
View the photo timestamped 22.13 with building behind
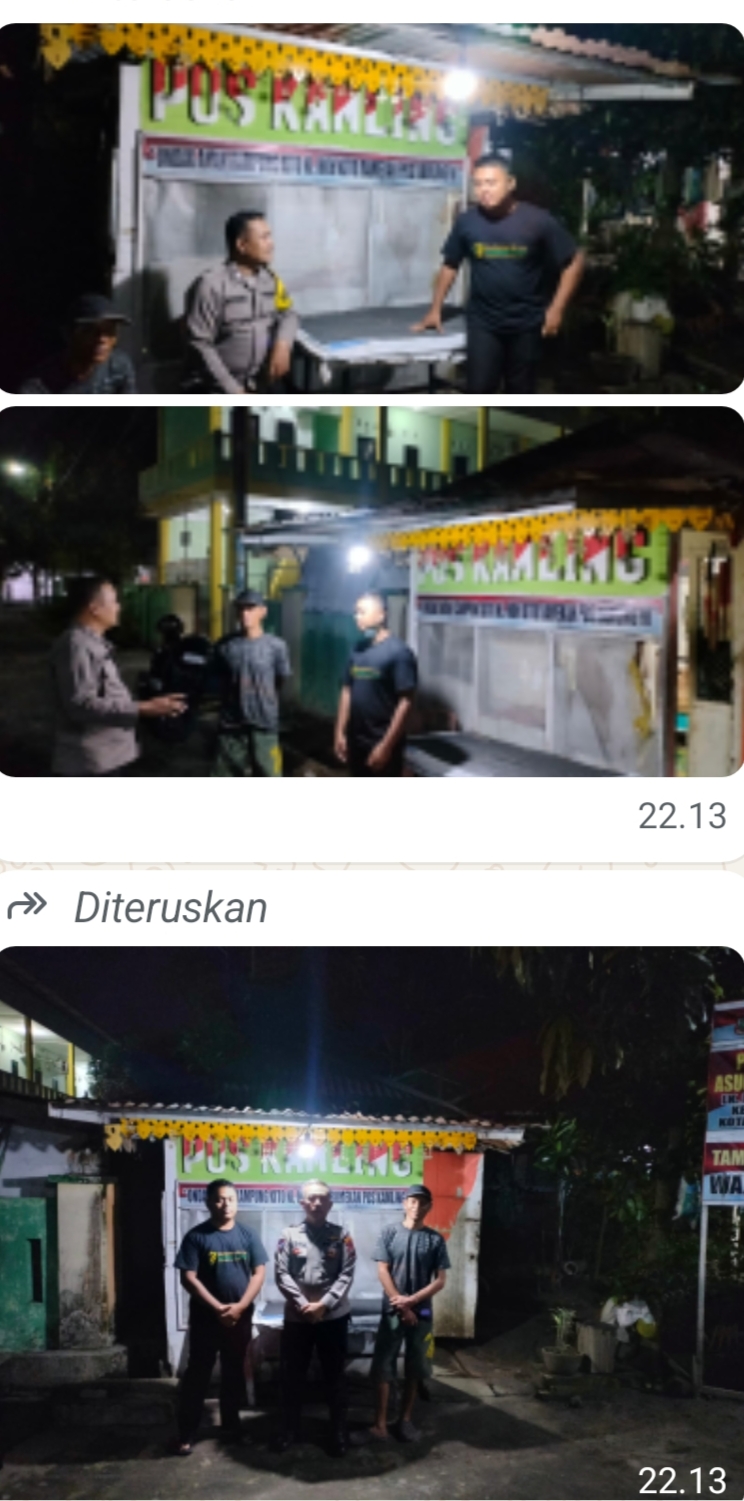[372, 590]
